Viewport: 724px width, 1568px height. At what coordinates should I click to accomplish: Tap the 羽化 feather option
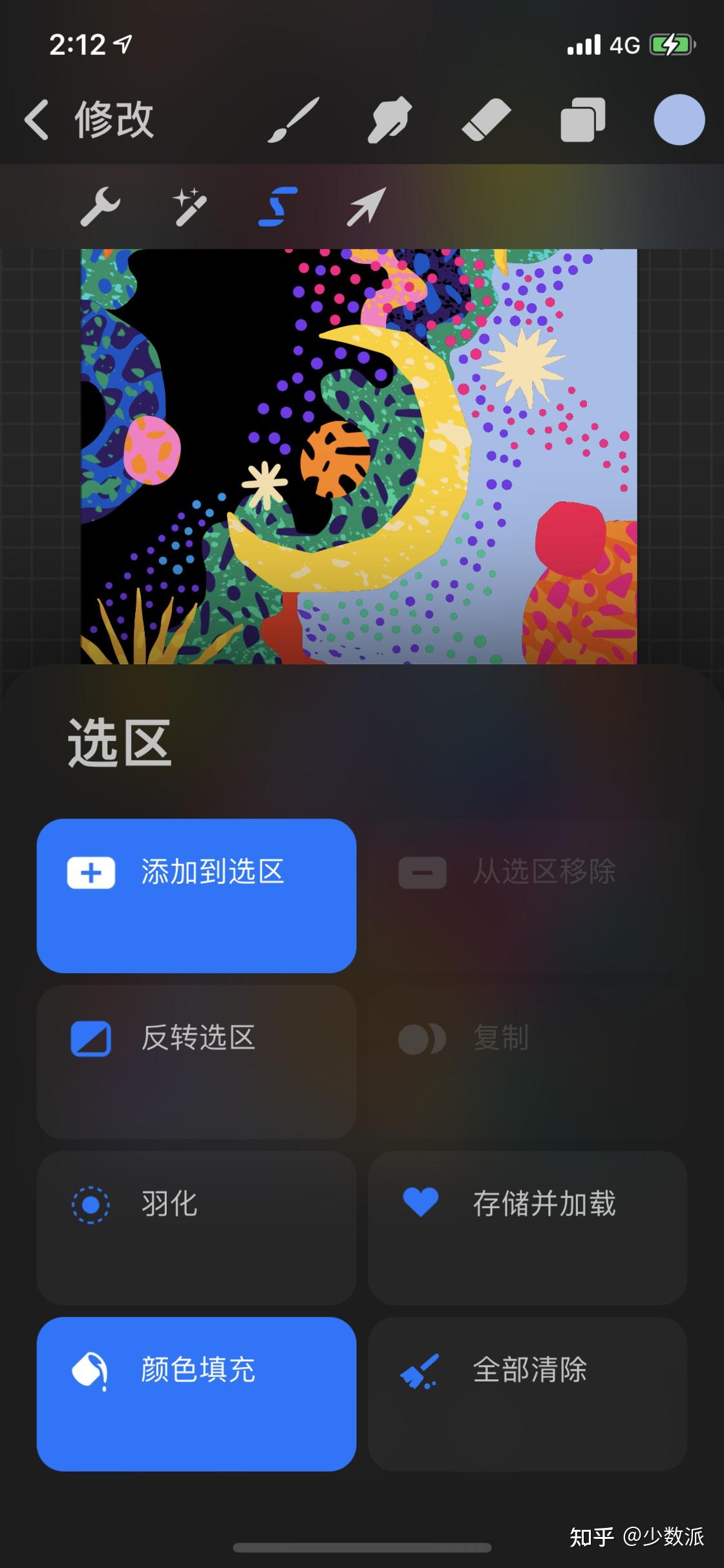[x=197, y=1204]
